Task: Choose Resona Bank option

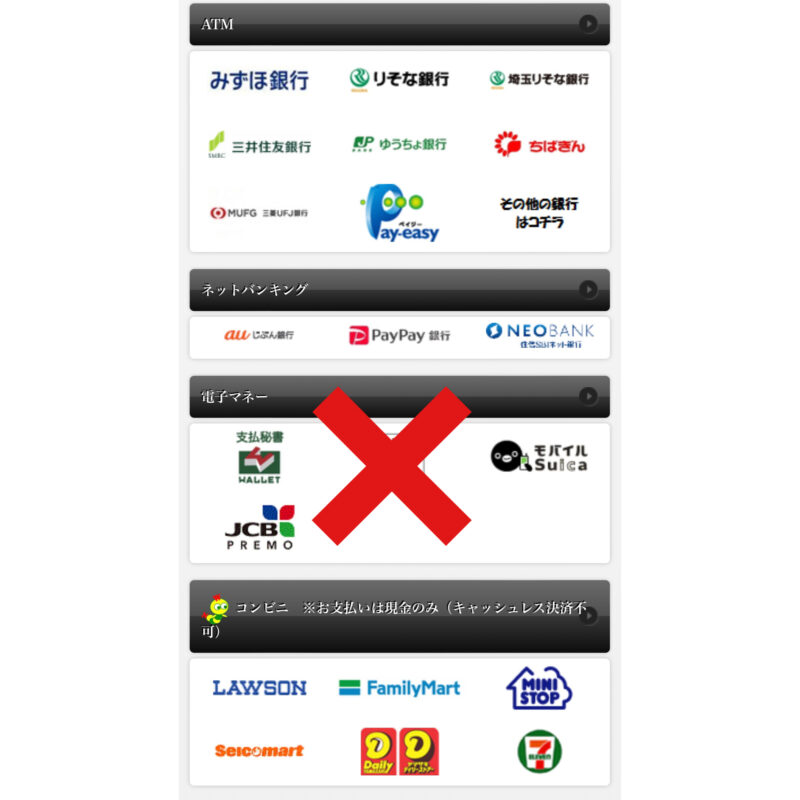Action: [399, 79]
